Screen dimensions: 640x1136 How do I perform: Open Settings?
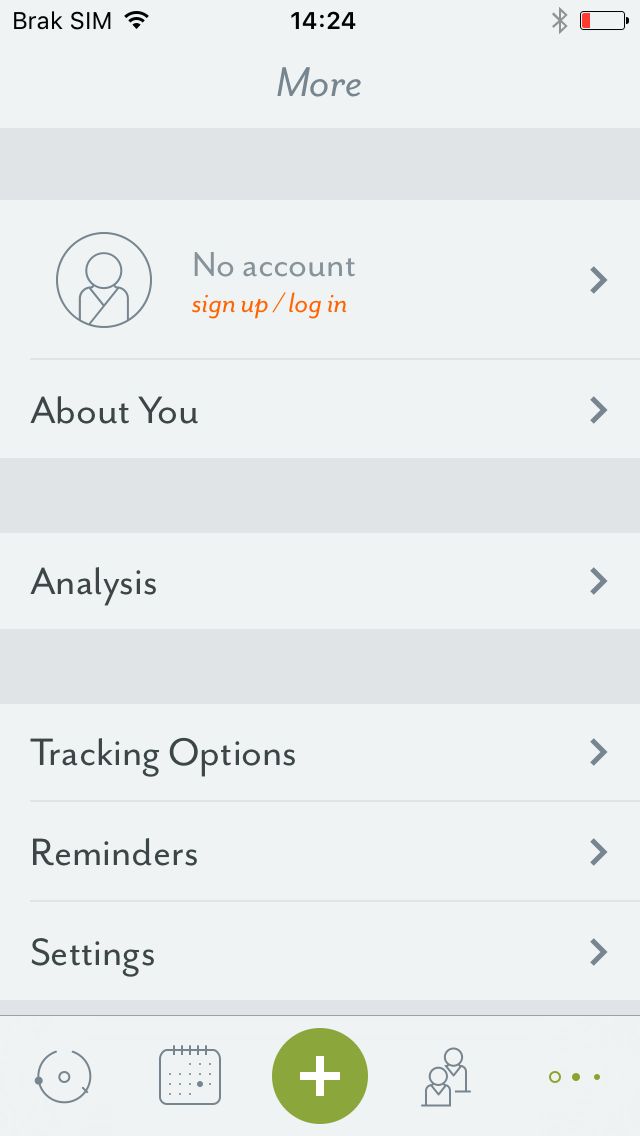point(320,952)
